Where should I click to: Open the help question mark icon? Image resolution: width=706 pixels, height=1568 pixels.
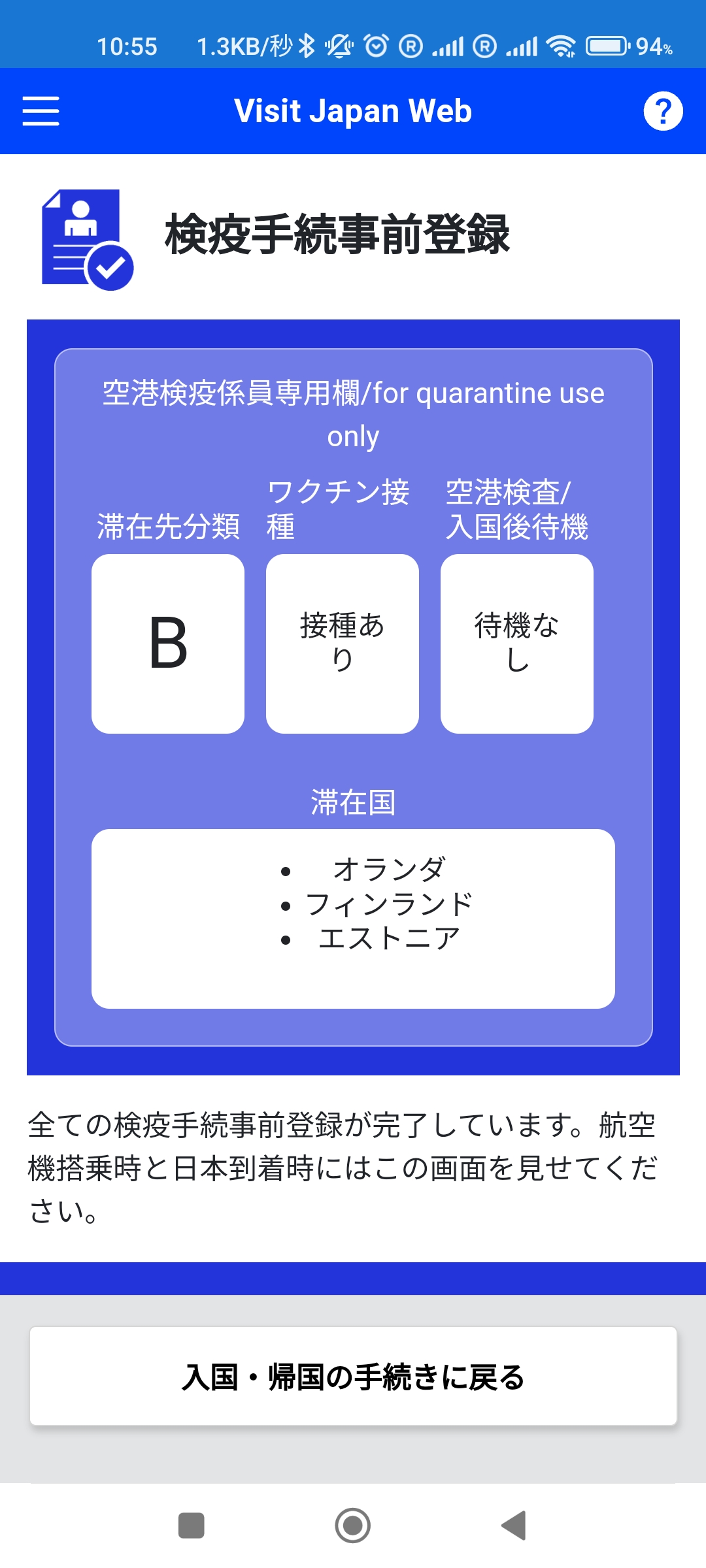click(663, 111)
